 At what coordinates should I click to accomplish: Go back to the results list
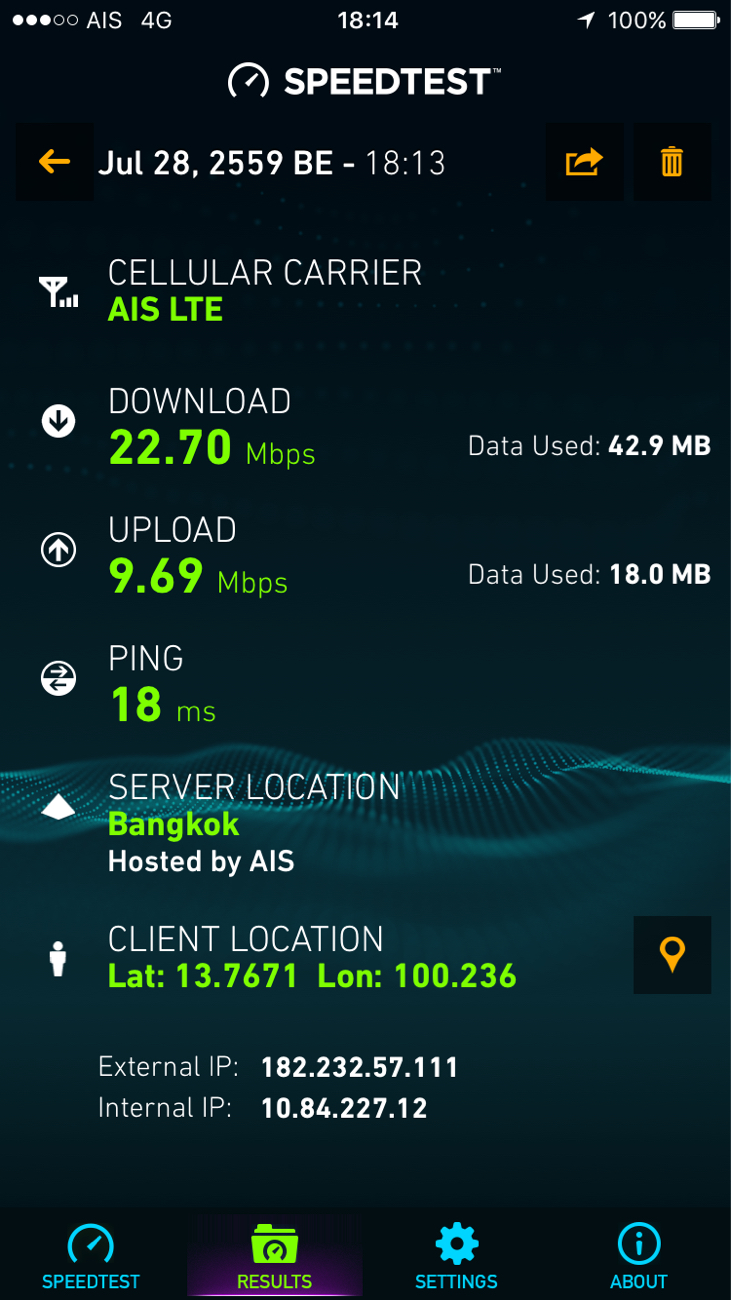[55, 162]
